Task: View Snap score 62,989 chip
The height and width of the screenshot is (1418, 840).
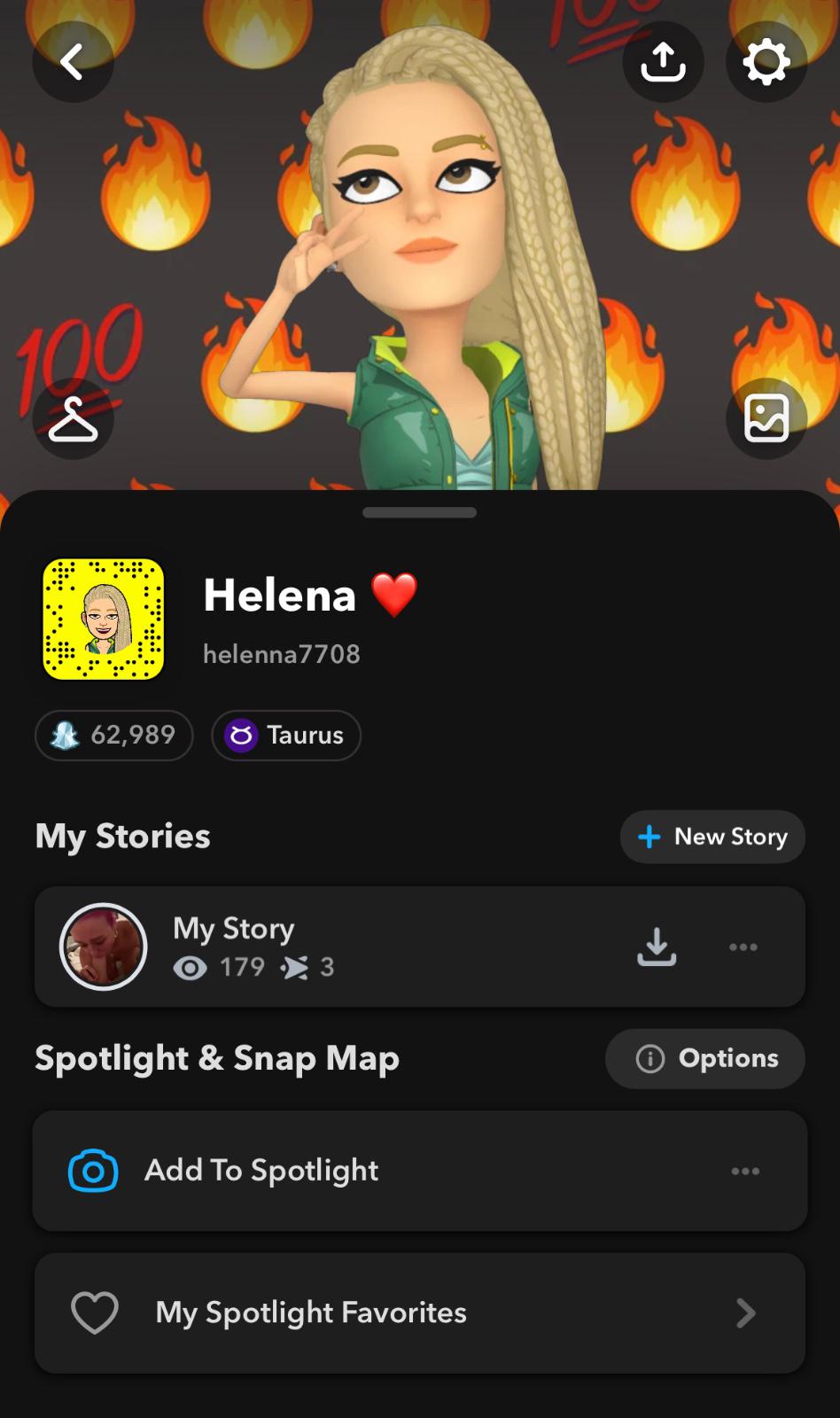Action: click(114, 735)
